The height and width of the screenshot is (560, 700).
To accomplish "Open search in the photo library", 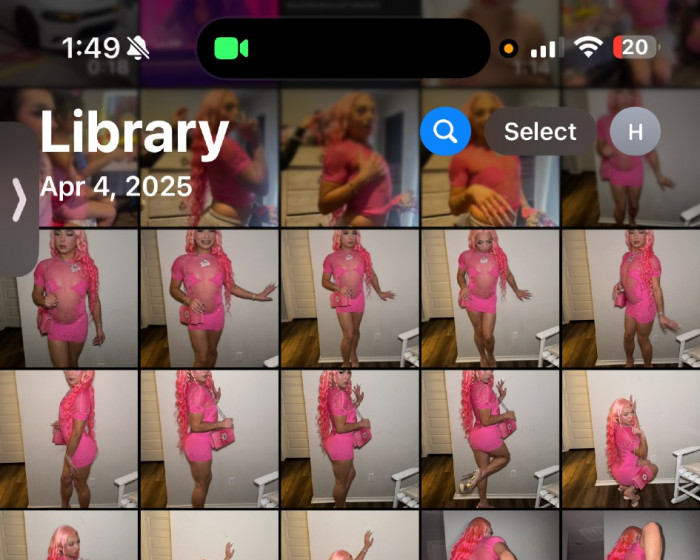I will tap(446, 132).
